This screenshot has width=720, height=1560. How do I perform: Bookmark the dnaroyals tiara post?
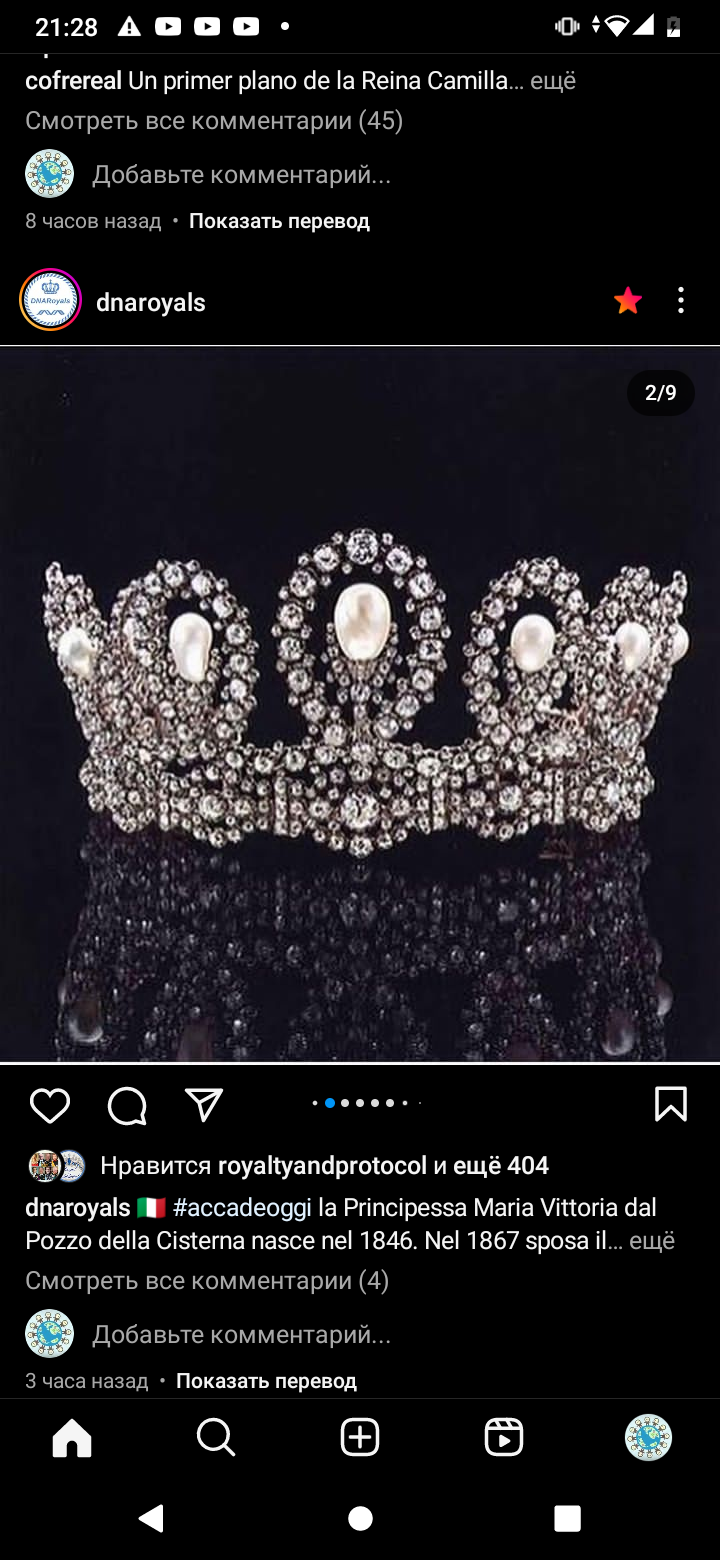click(x=670, y=1104)
